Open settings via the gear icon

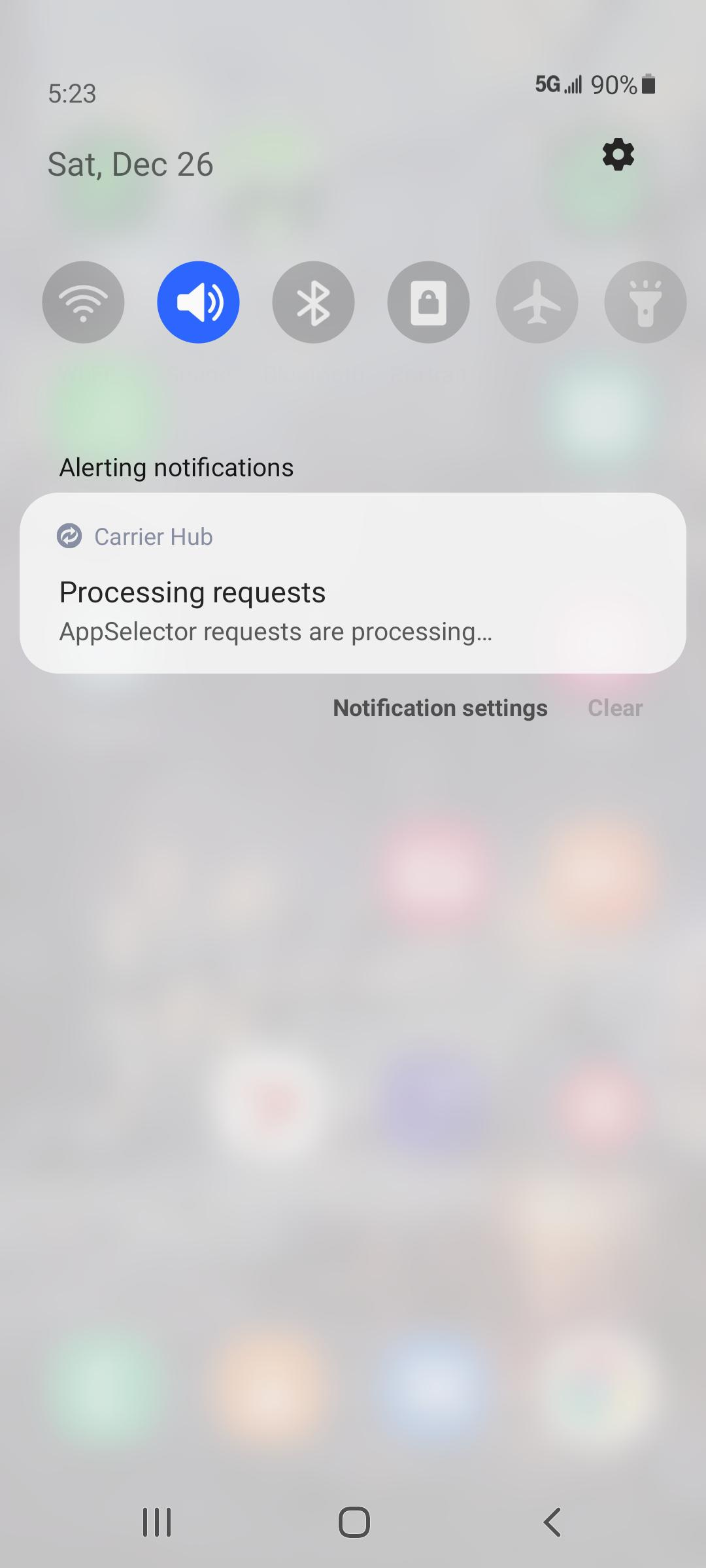coord(618,155)
